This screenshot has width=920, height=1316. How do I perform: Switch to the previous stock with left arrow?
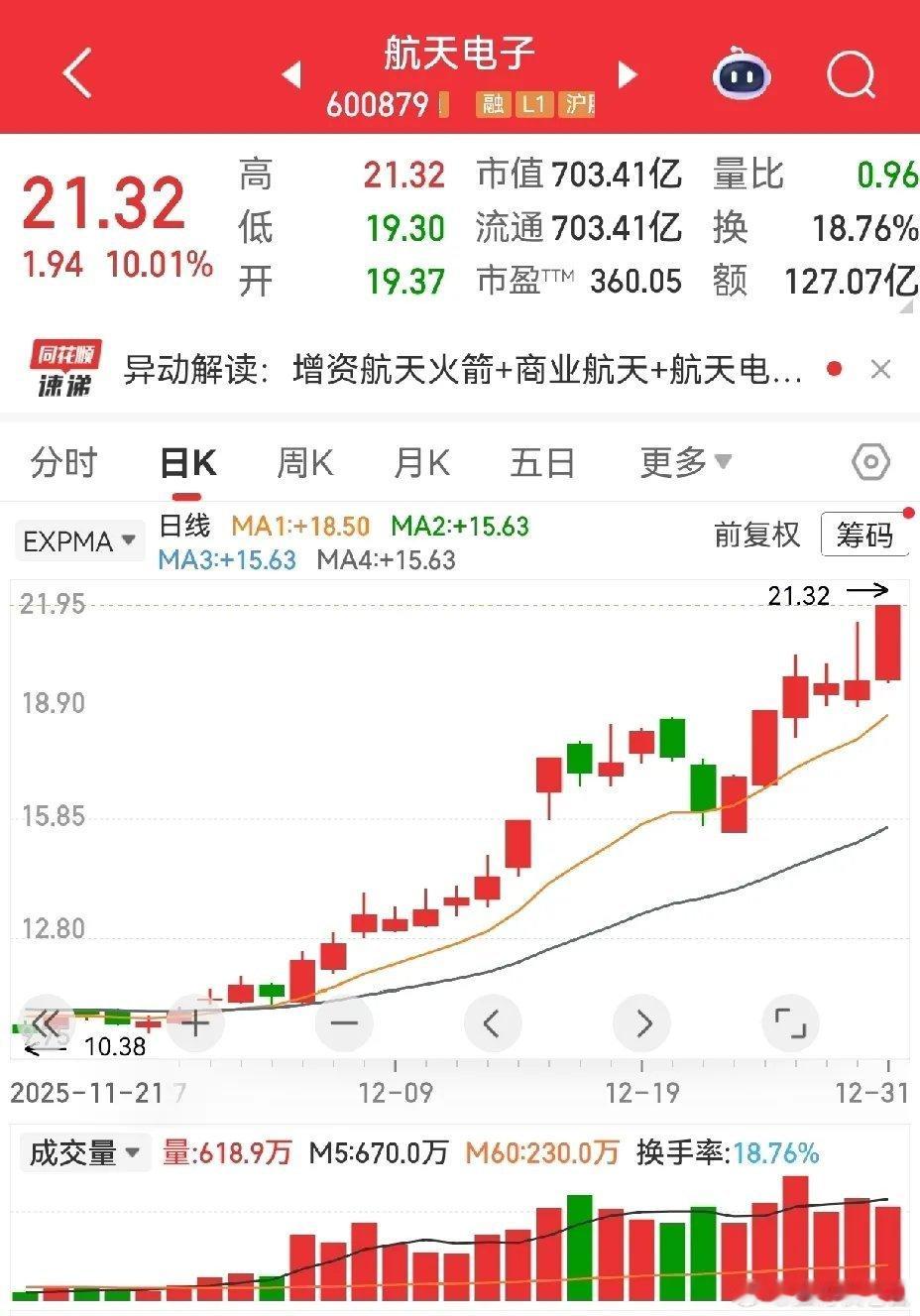pyautogui.click(x=291, y=74)
